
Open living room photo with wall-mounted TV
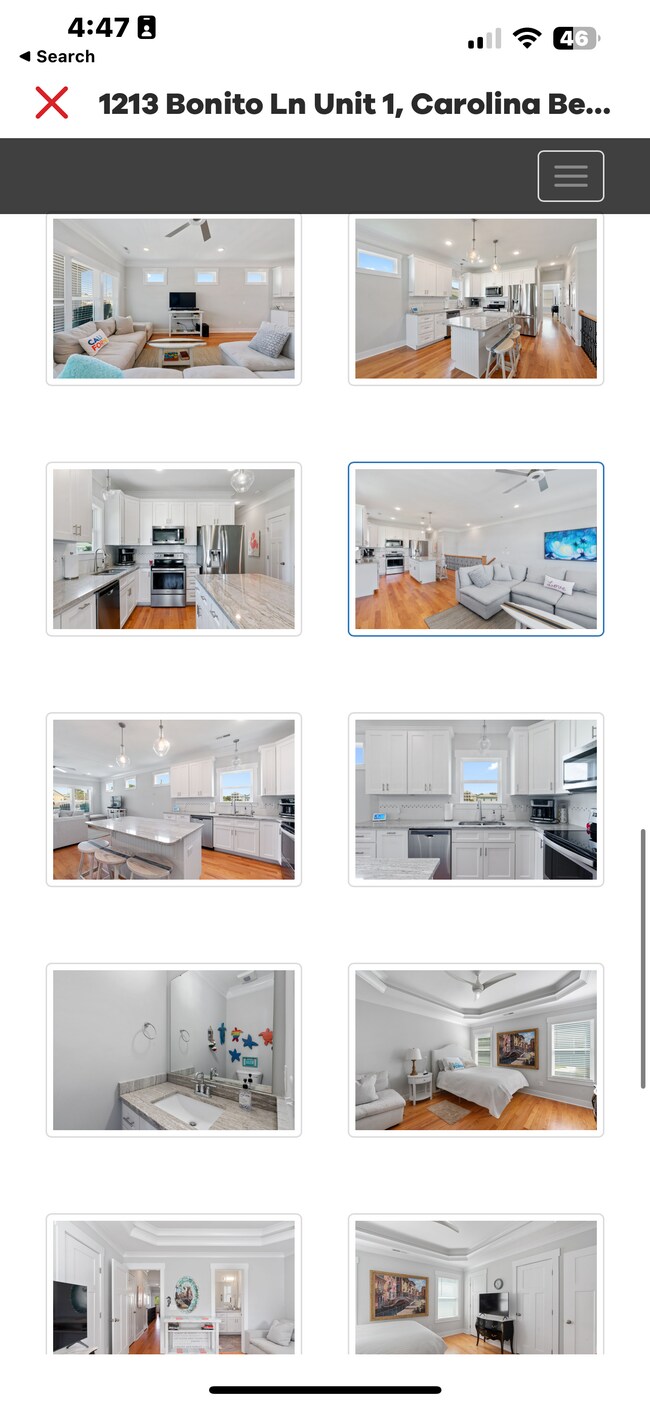pos(174,298)
